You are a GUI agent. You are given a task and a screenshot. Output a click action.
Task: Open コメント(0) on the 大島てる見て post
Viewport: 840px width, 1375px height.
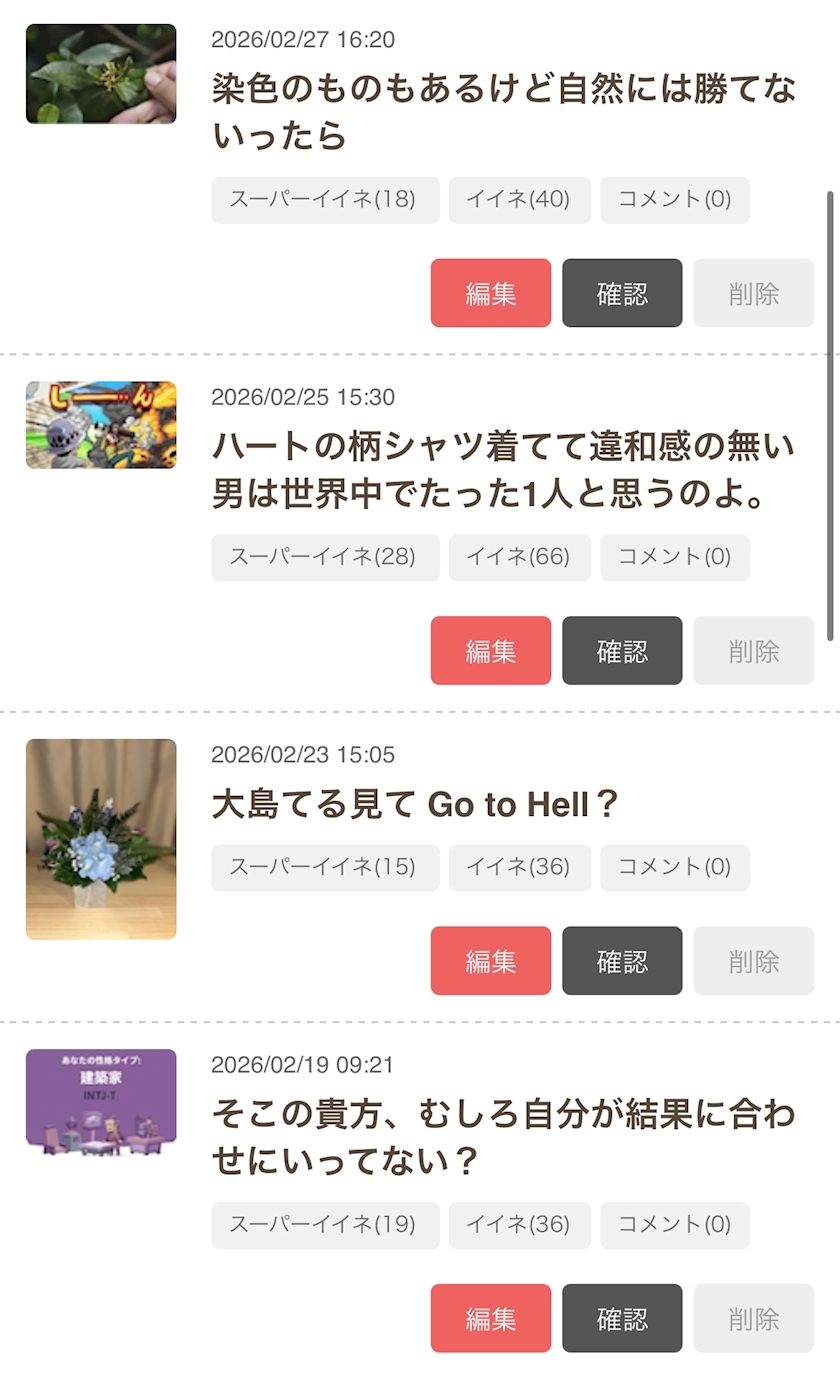(x=674, y=867)
